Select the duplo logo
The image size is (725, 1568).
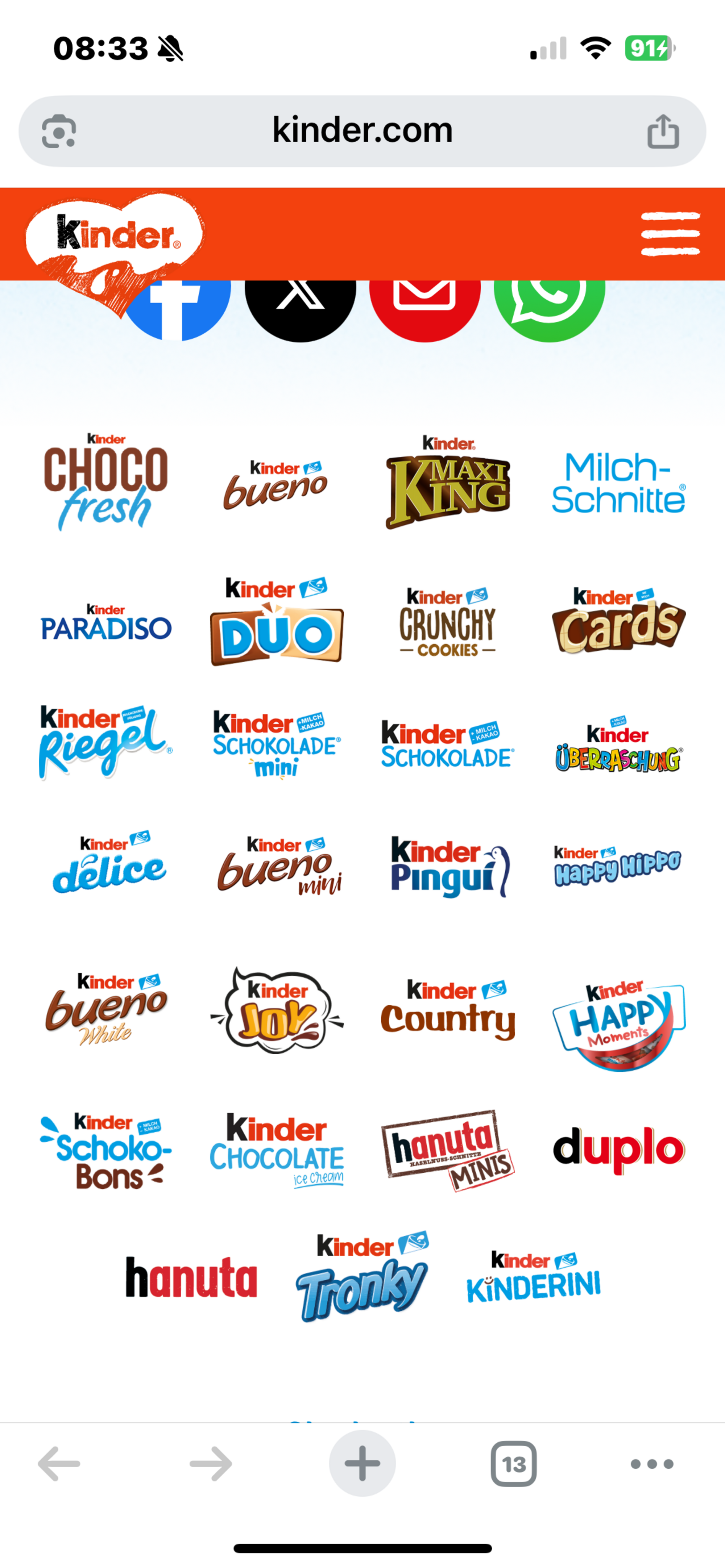618,1149
